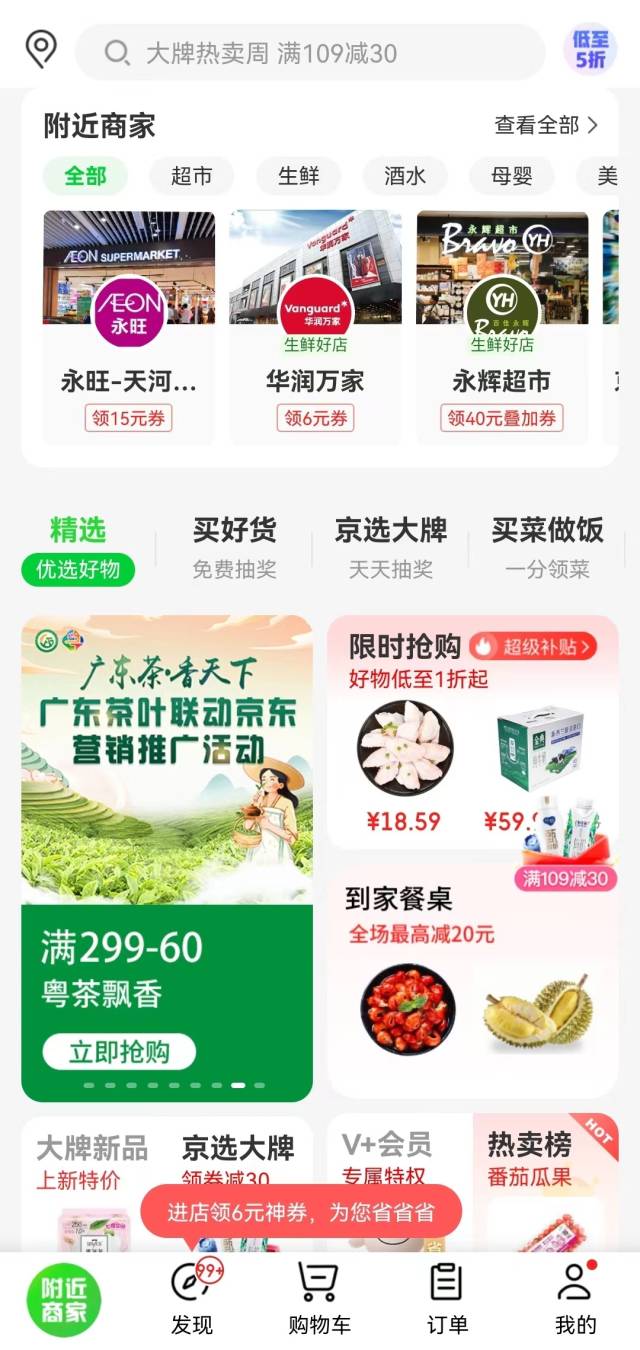Open the 订单 tab
Screen dimensions: 640x1350
pyautogui.click(x=447, y=1300)
